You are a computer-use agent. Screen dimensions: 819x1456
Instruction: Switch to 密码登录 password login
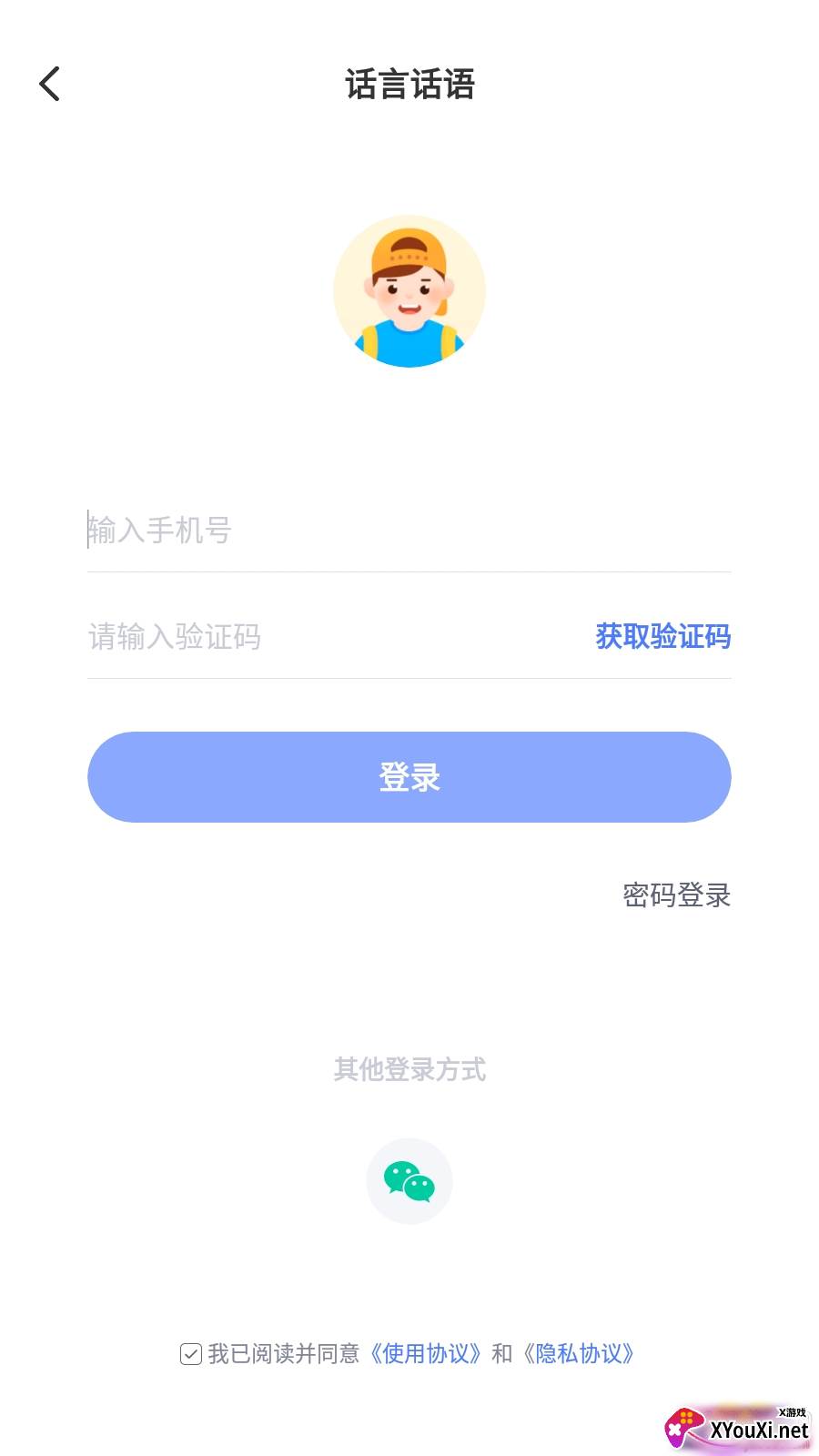(x=676, y=895)
